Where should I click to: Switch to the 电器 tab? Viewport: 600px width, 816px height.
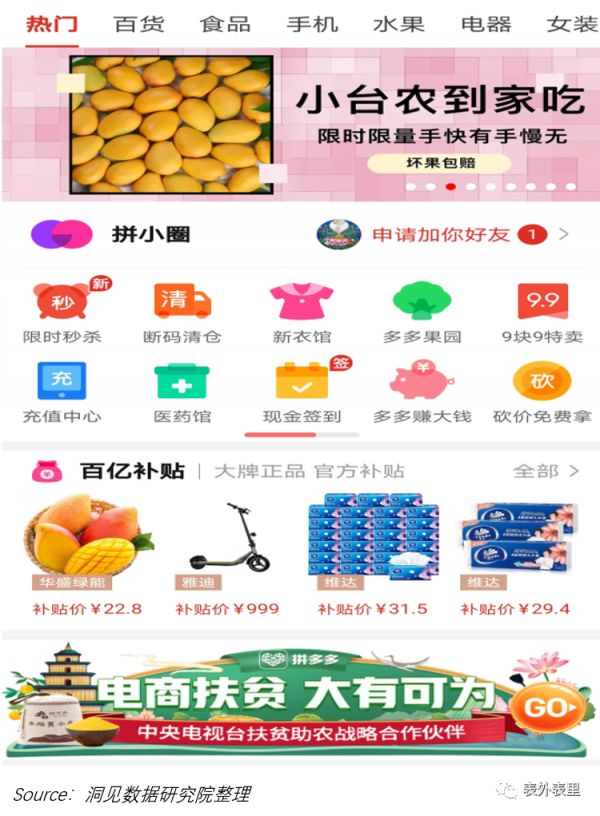(485, 23)
